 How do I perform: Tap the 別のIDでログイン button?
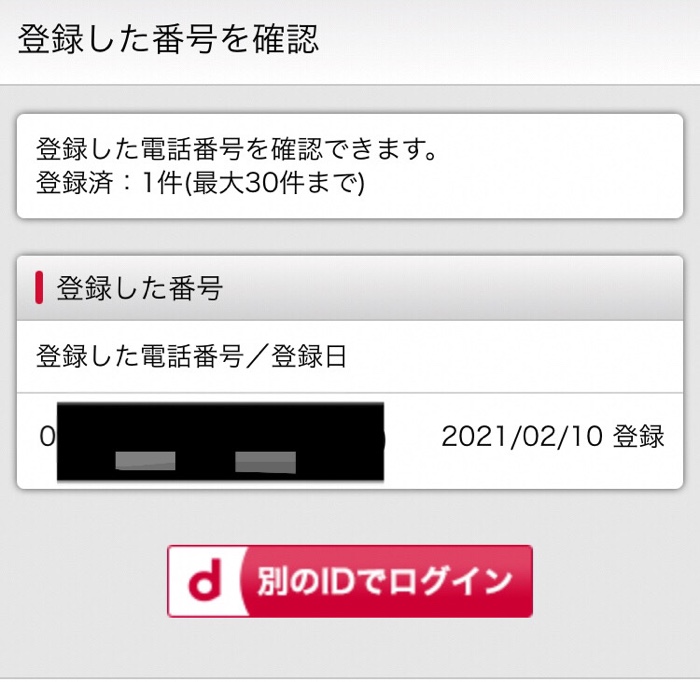coord(350,581)
